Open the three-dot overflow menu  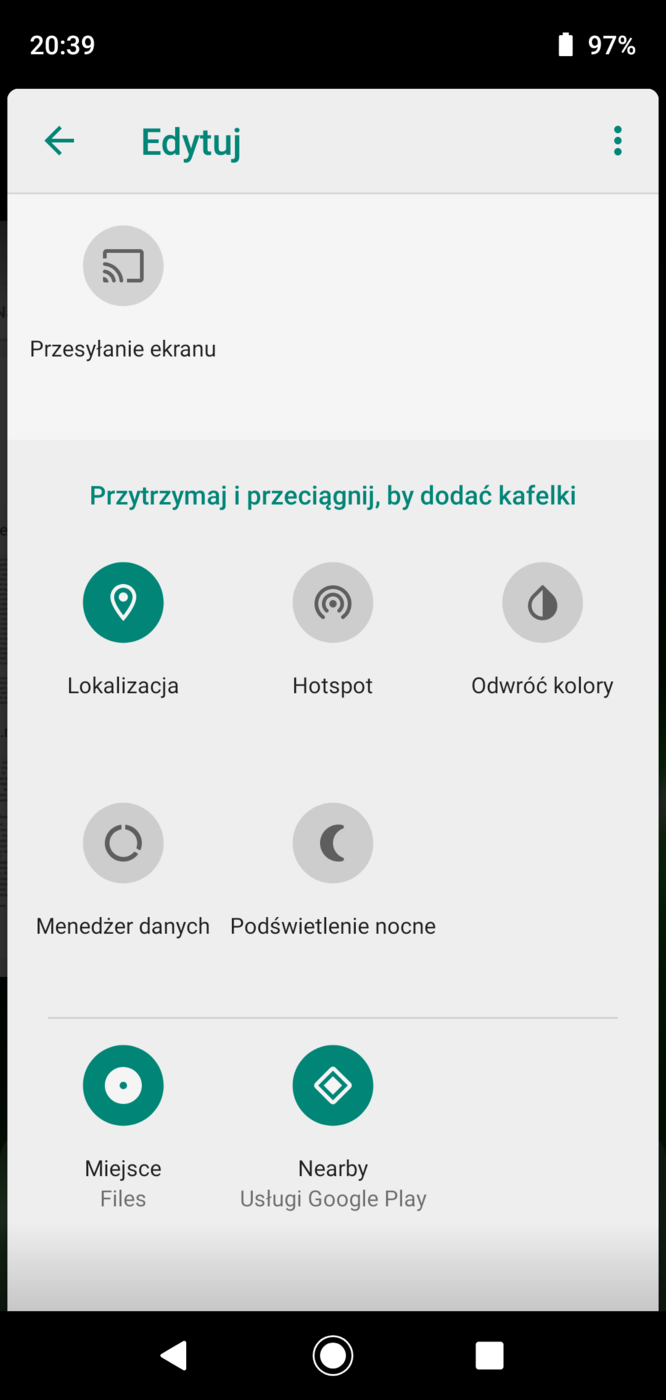click(617, 141)
